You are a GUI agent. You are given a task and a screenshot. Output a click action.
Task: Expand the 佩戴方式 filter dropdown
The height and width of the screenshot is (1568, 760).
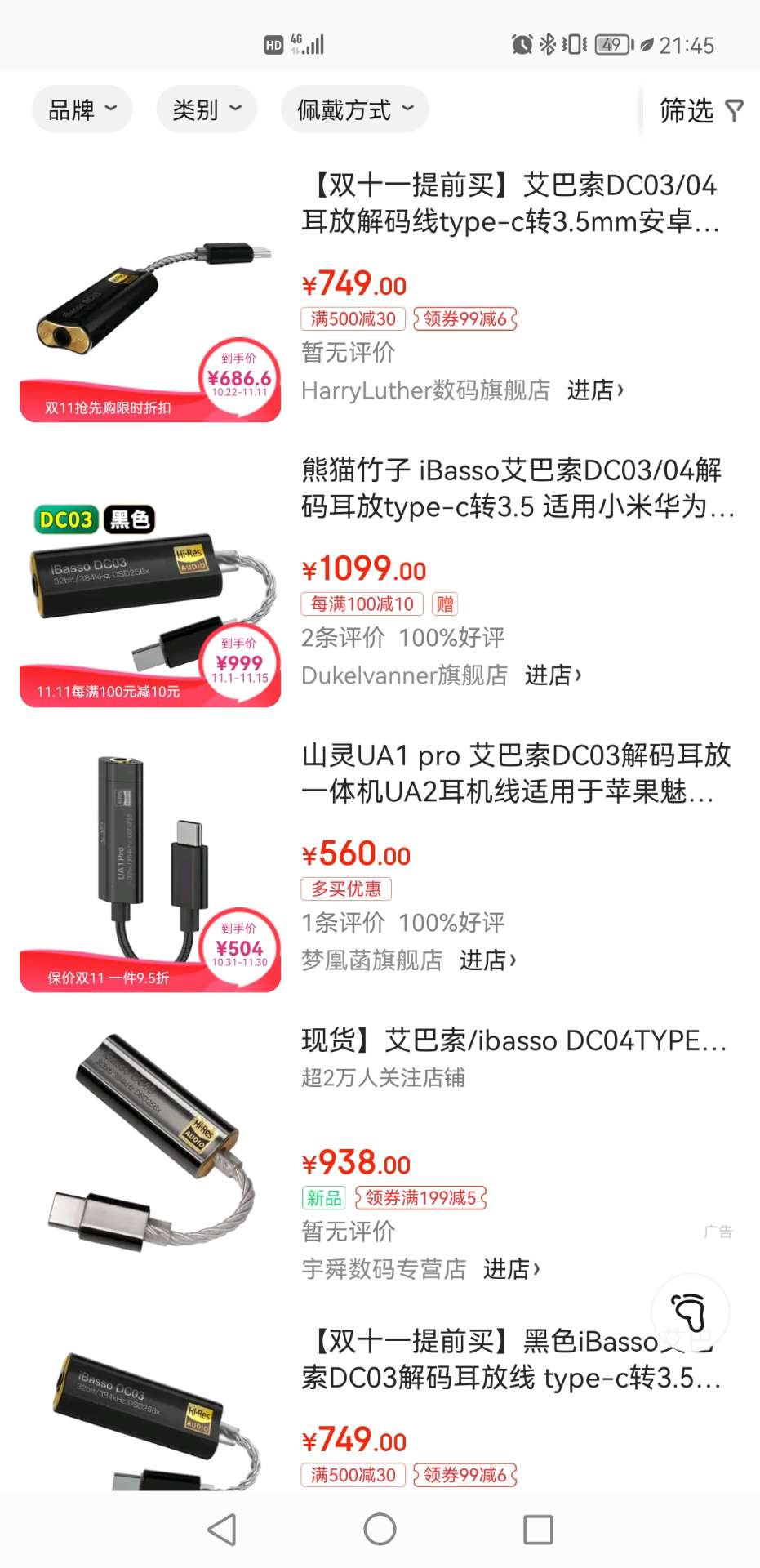click(x=354, y=109)
